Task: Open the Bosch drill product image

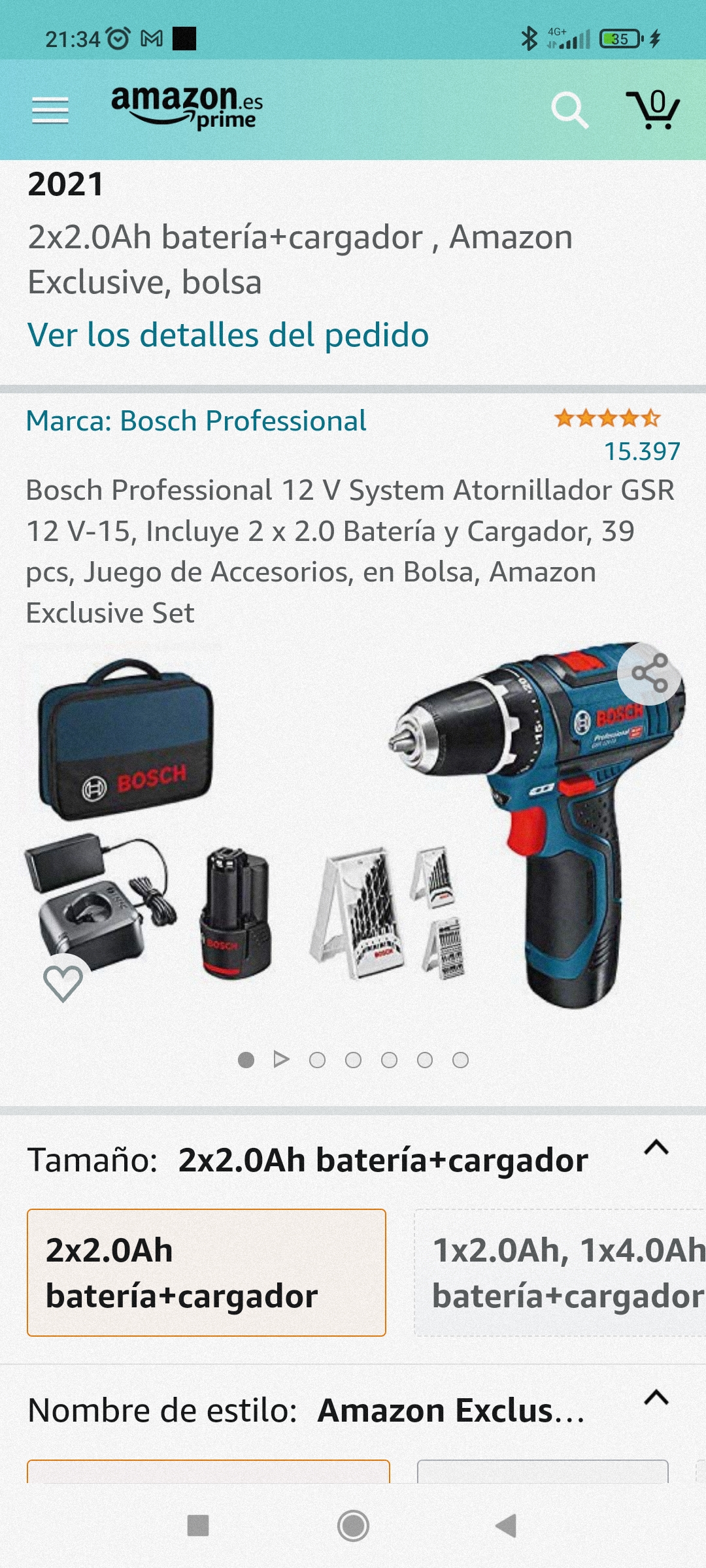Action: coord(353,826)
